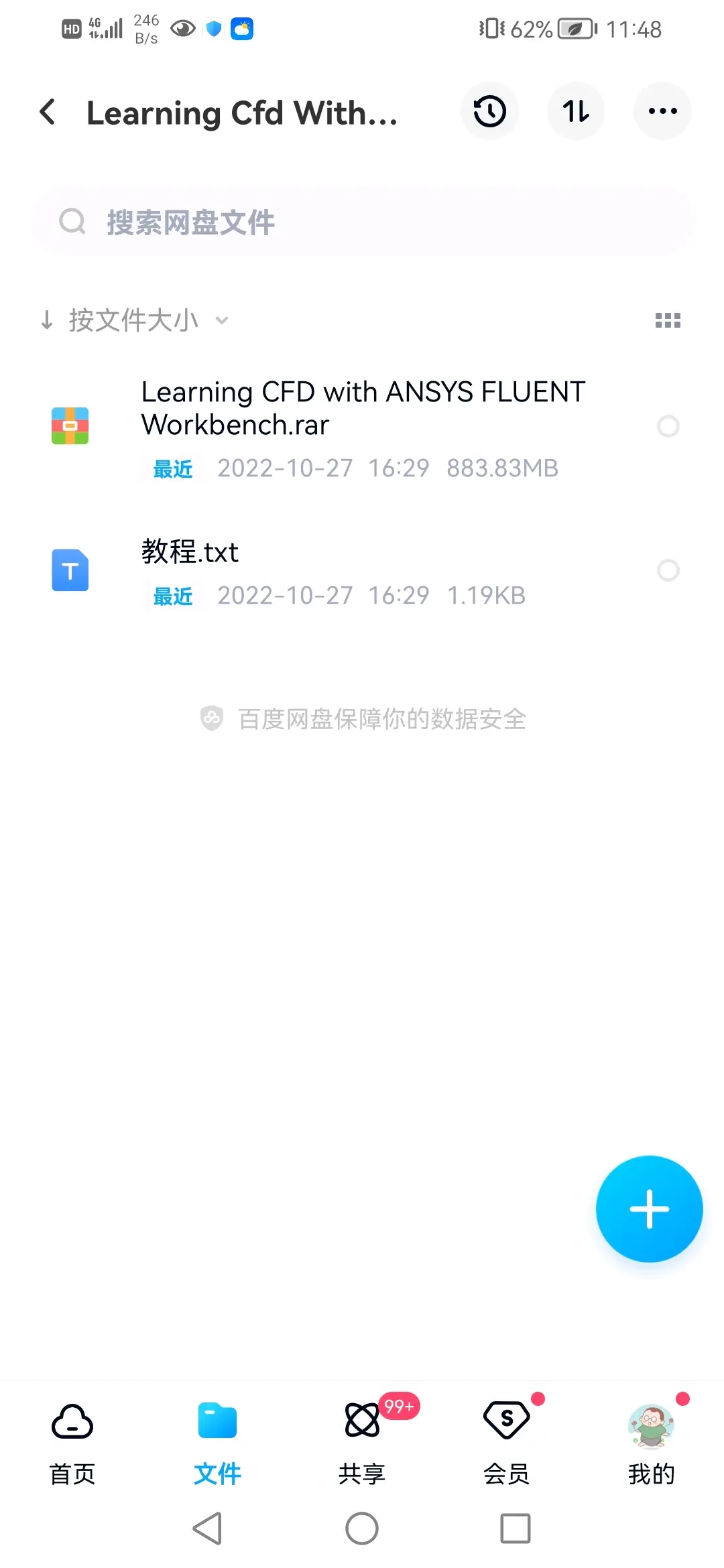
Task: Tap the 搜索网盘文件 search box
Action: 362,222
